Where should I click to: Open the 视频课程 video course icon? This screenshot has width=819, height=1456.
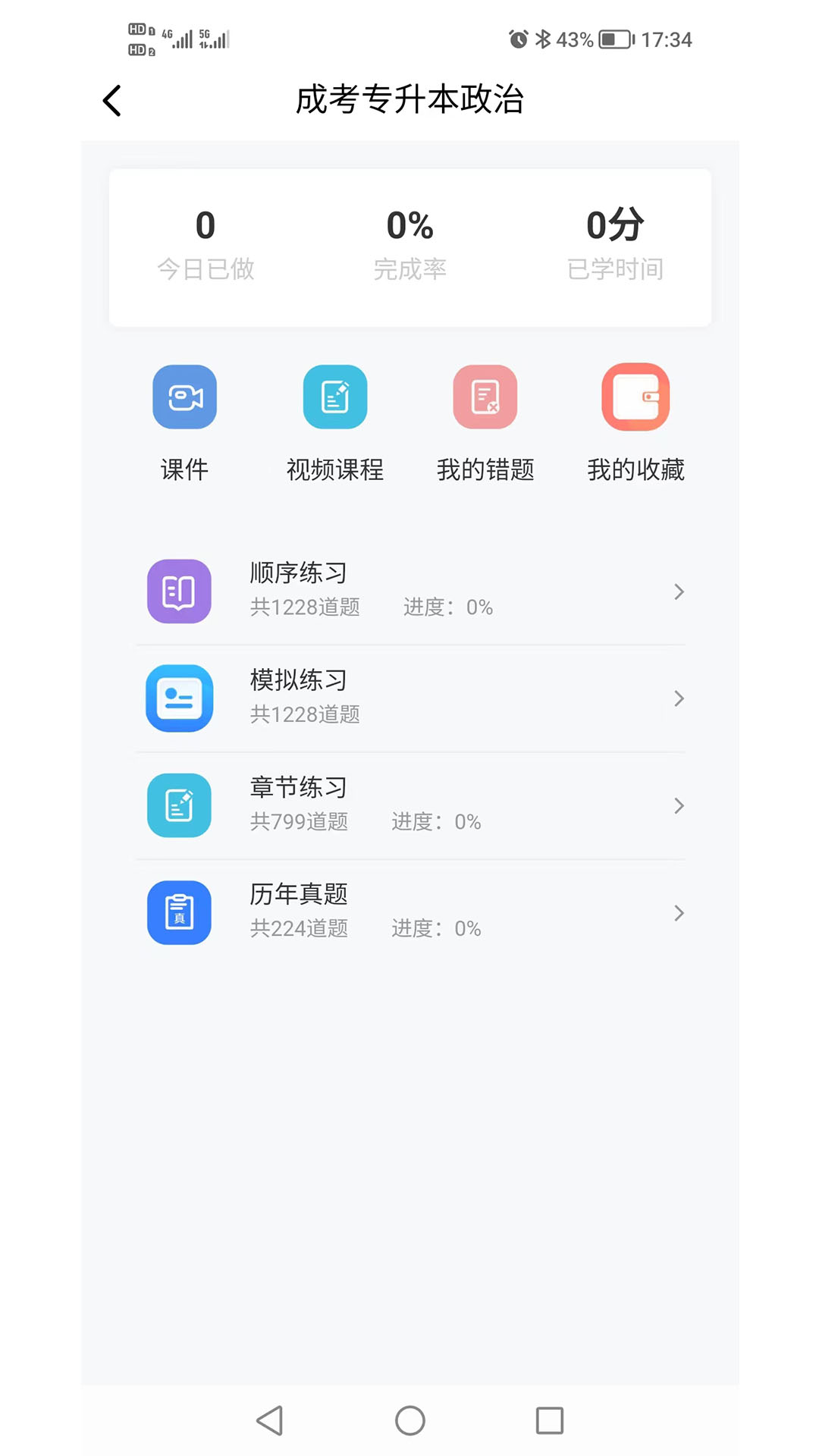[x=334, y=397]
